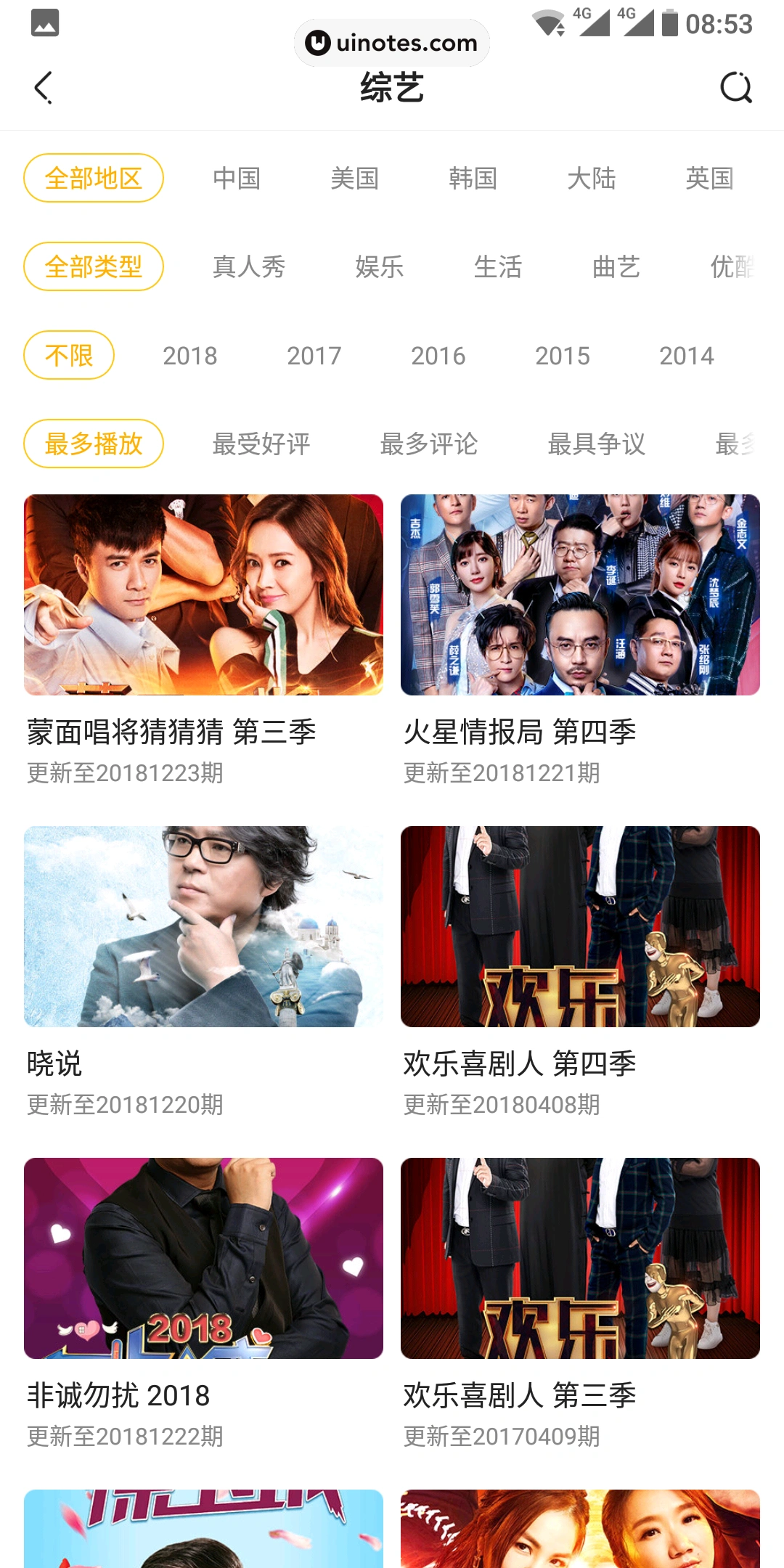The image size is (784, 1568).
Task: Select the 美国 region filter
Action: coord(354,179)
